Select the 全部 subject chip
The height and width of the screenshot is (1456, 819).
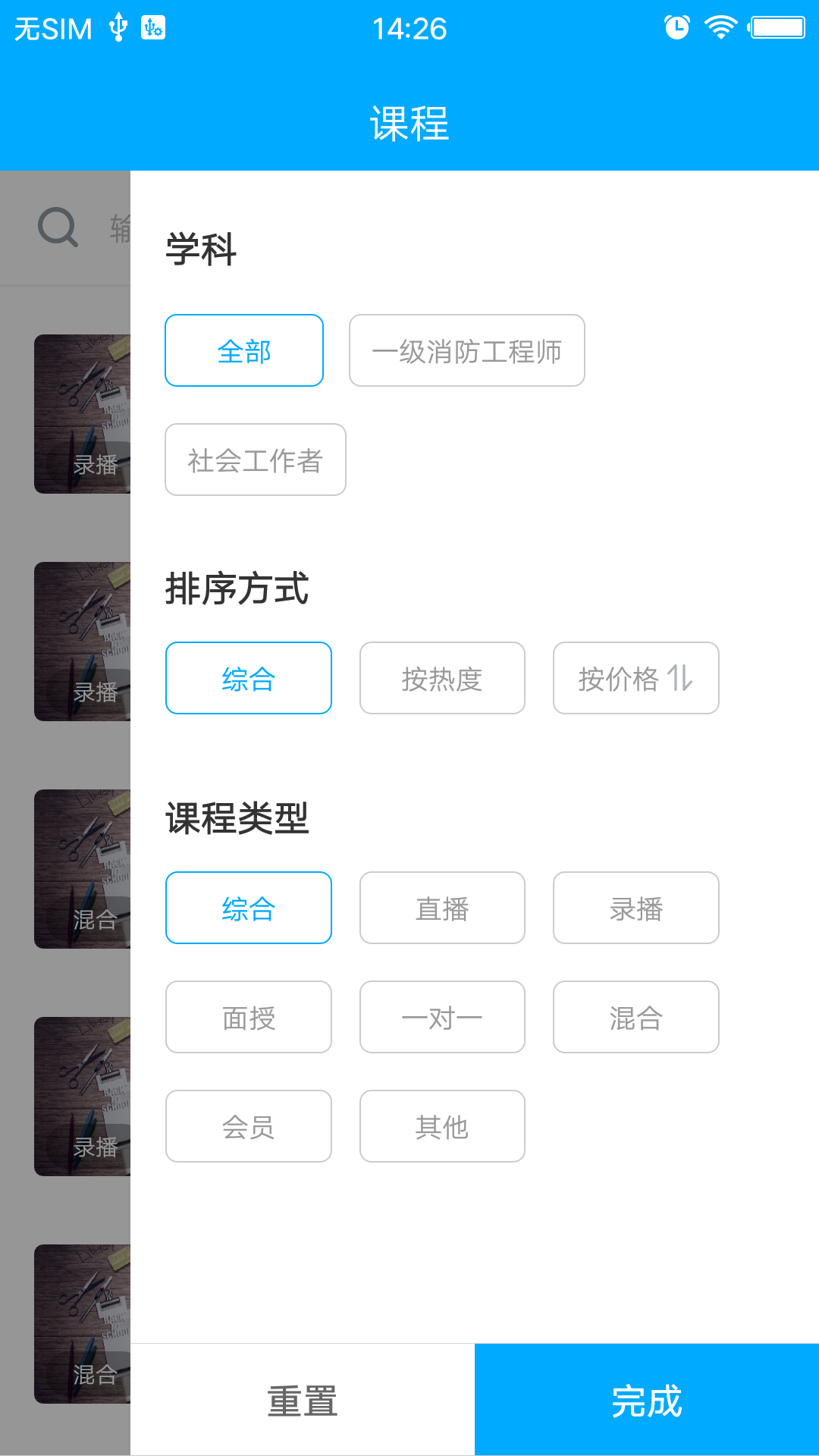(244, 350)
